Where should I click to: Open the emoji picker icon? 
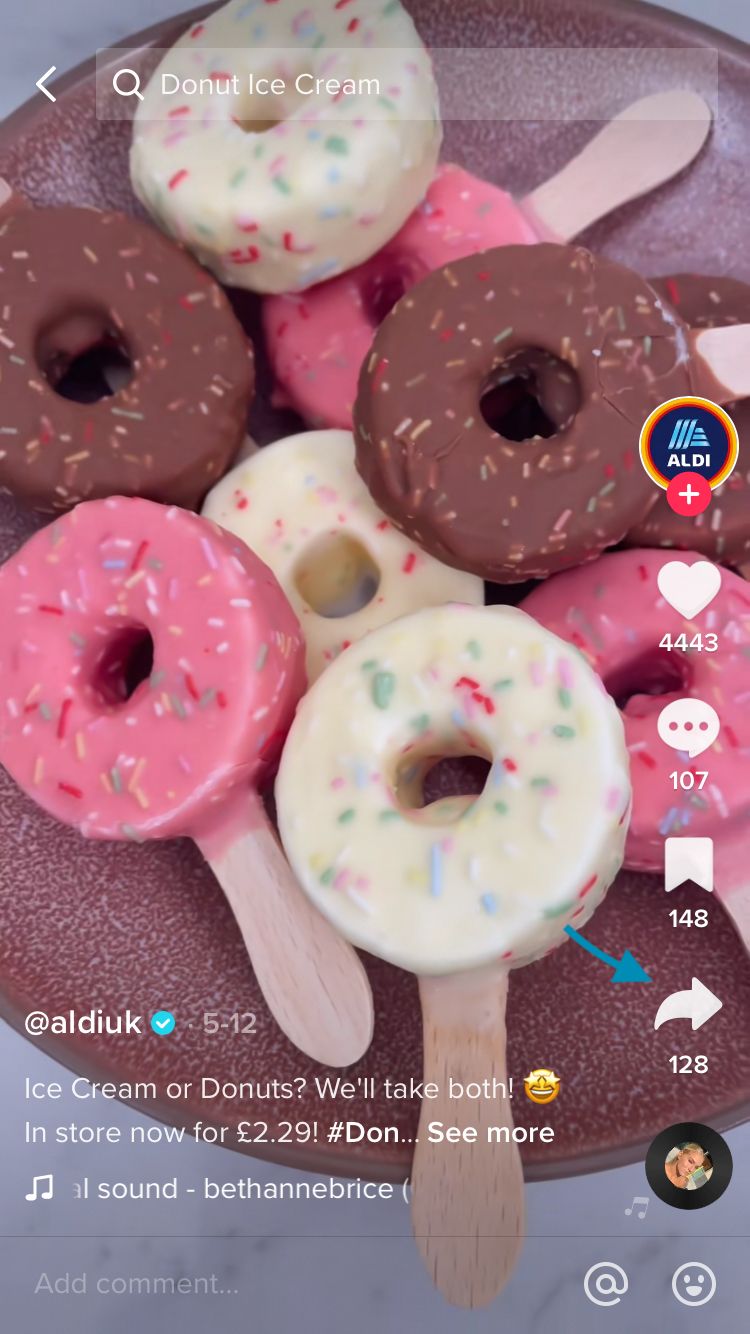(x=693, y=1284)
